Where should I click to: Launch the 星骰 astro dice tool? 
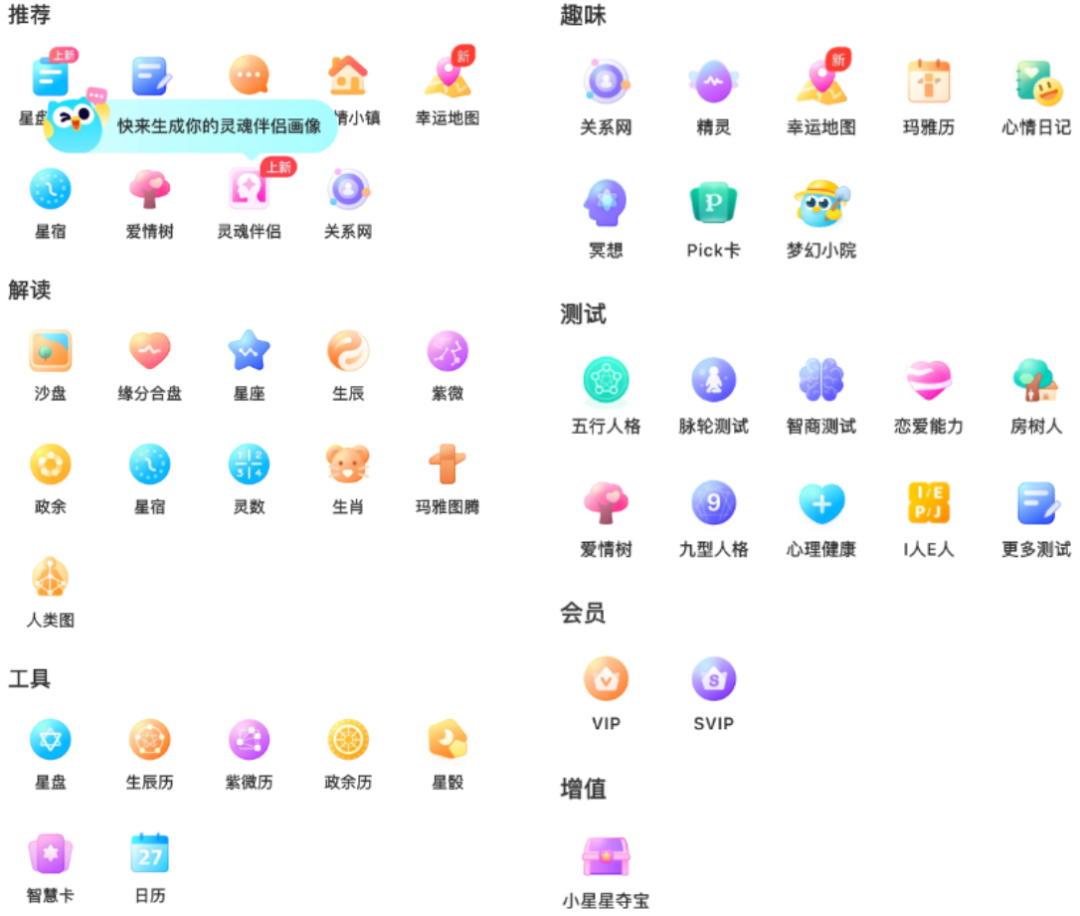(447, 741)
